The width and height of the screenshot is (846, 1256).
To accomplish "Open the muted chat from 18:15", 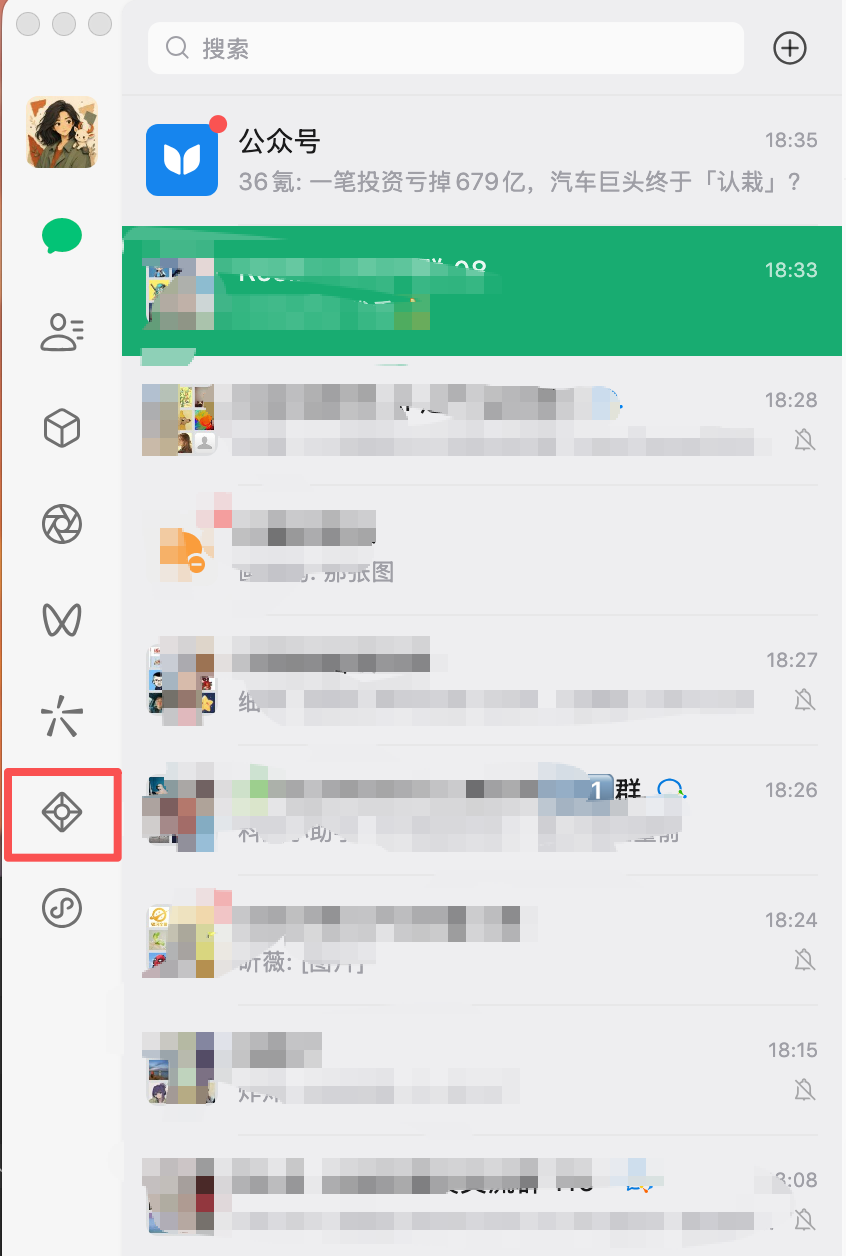I will point(482,1070).
